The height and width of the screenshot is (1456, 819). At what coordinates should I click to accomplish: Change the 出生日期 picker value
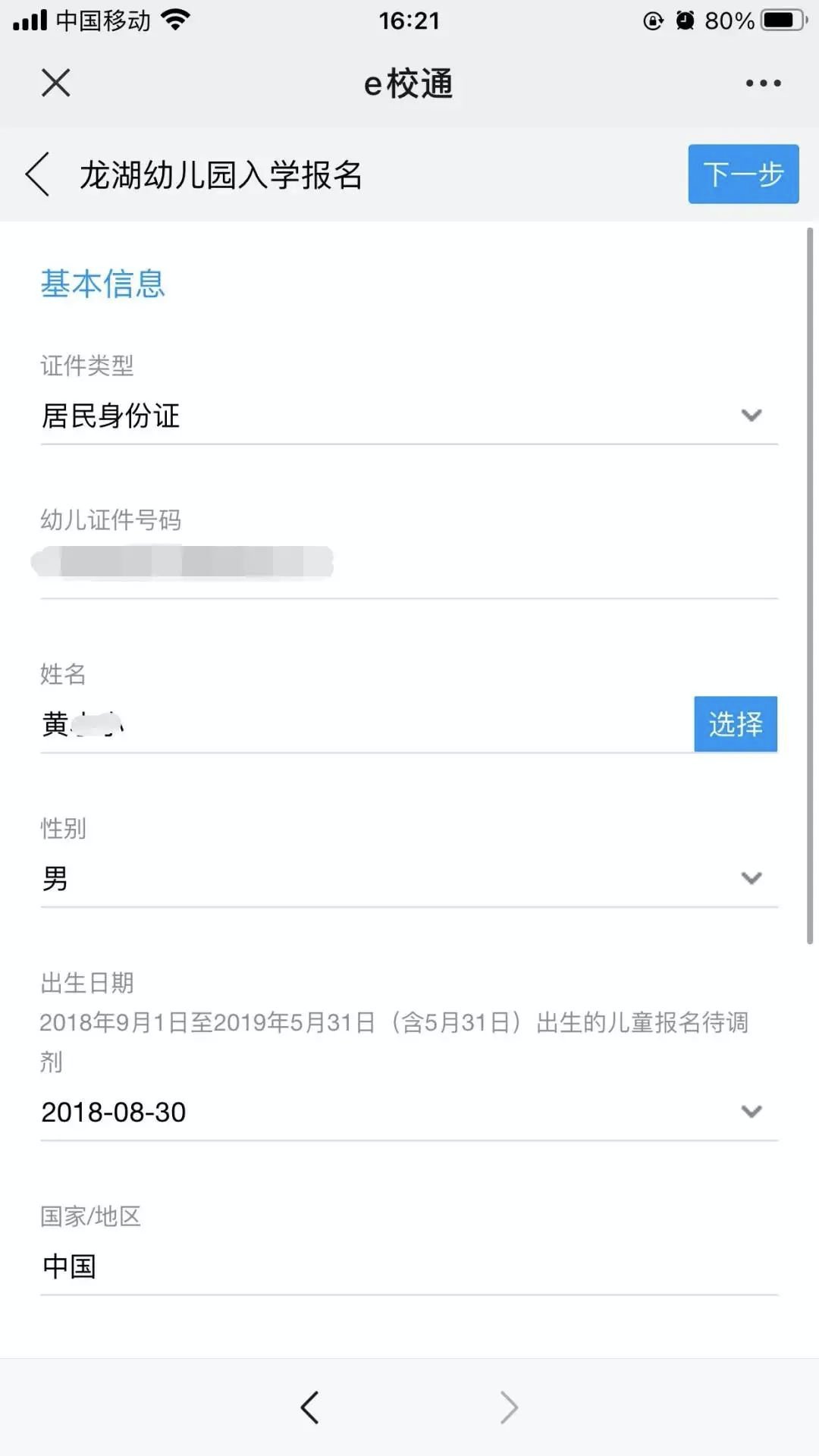point(409,1112)
